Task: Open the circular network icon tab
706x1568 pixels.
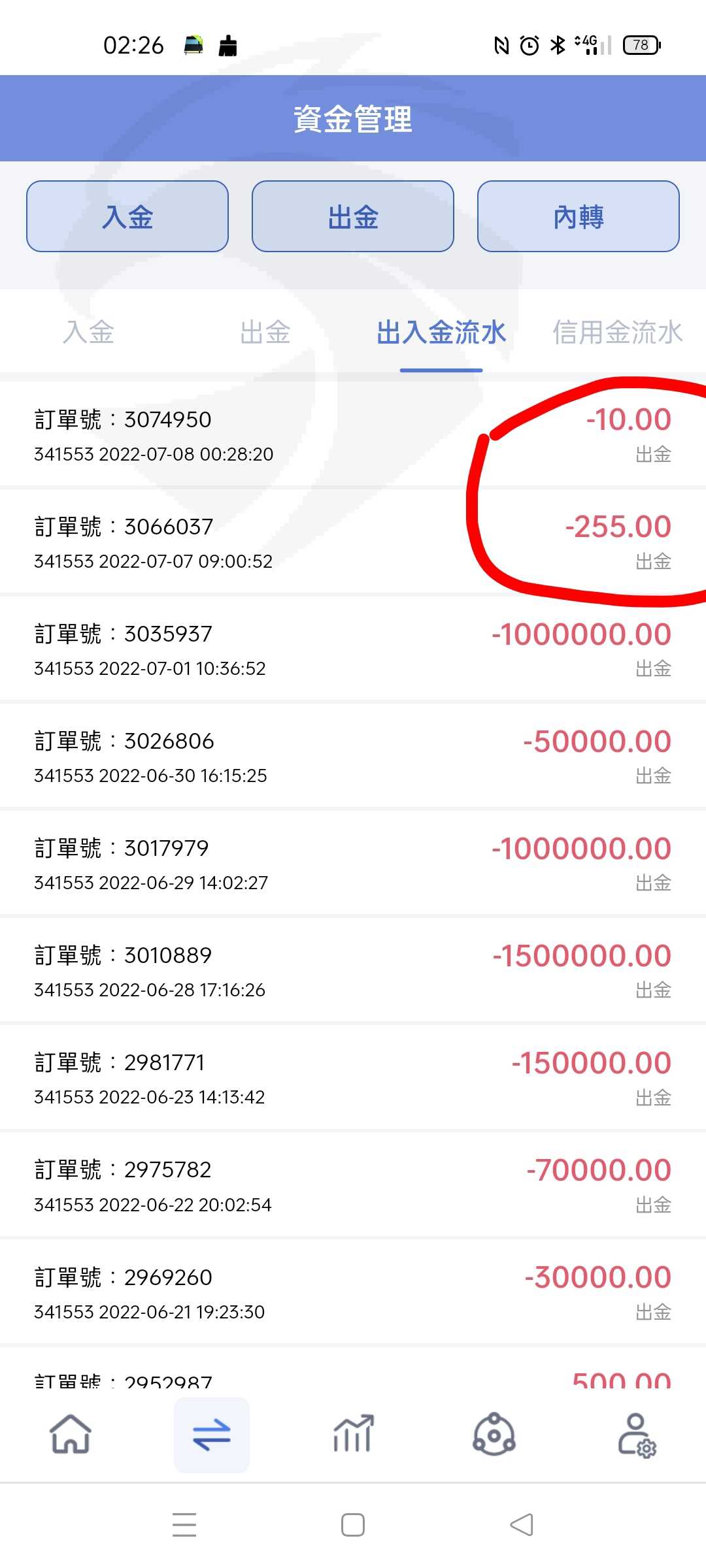Action: (494, 1434)
